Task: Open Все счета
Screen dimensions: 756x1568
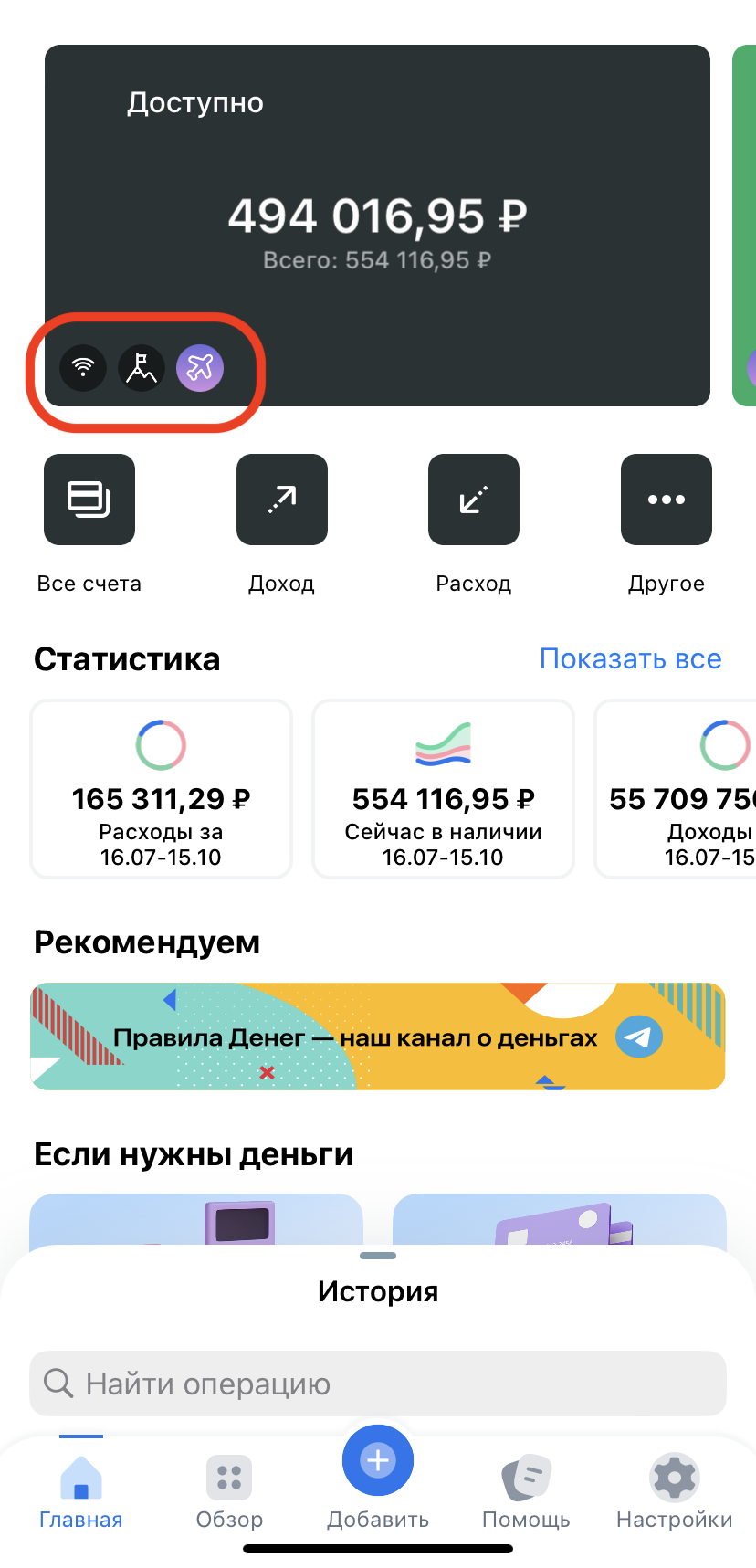Action: tap(89, 500)
